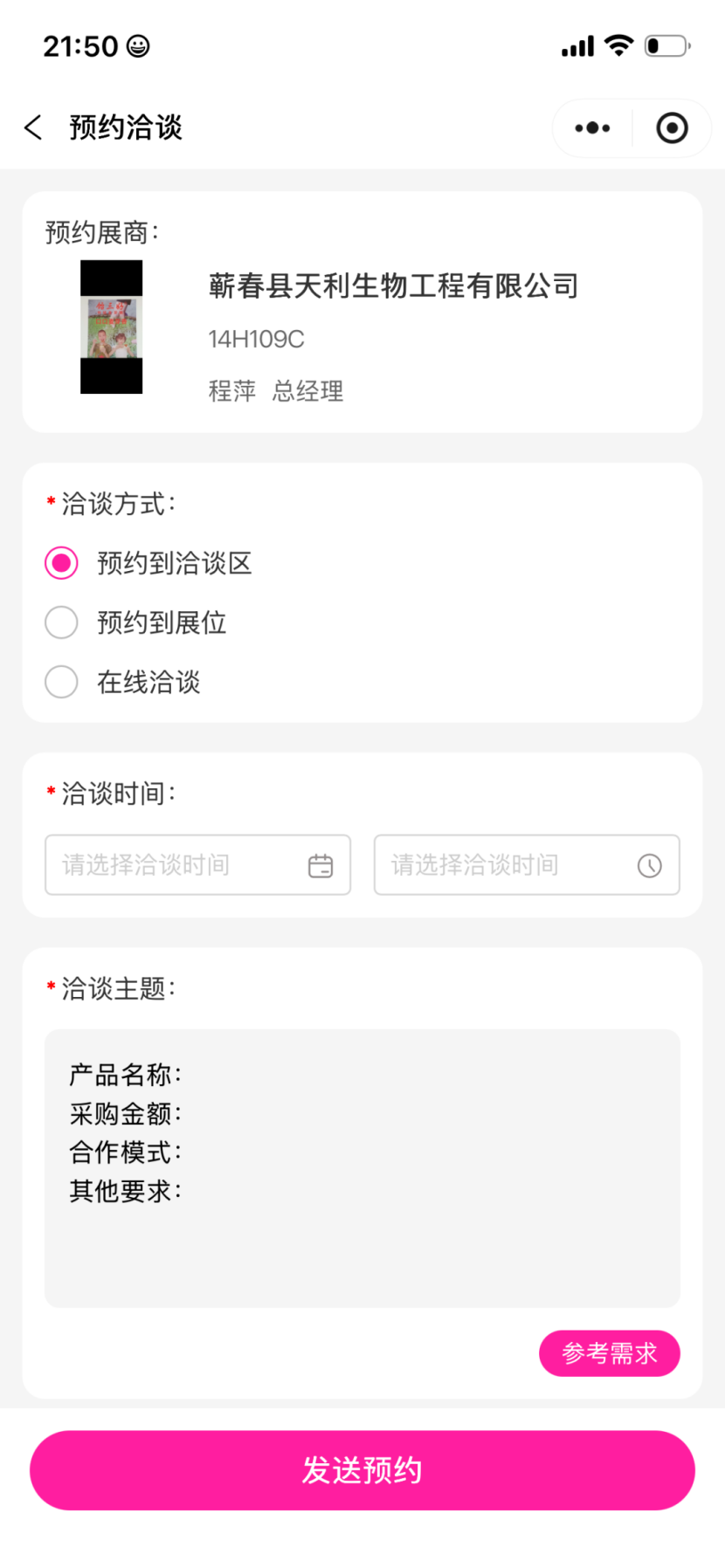This screenshot has width=725, height=1568.
Task: Focus the 洽谈主题 text area
Action: [x=362, y=1167]
